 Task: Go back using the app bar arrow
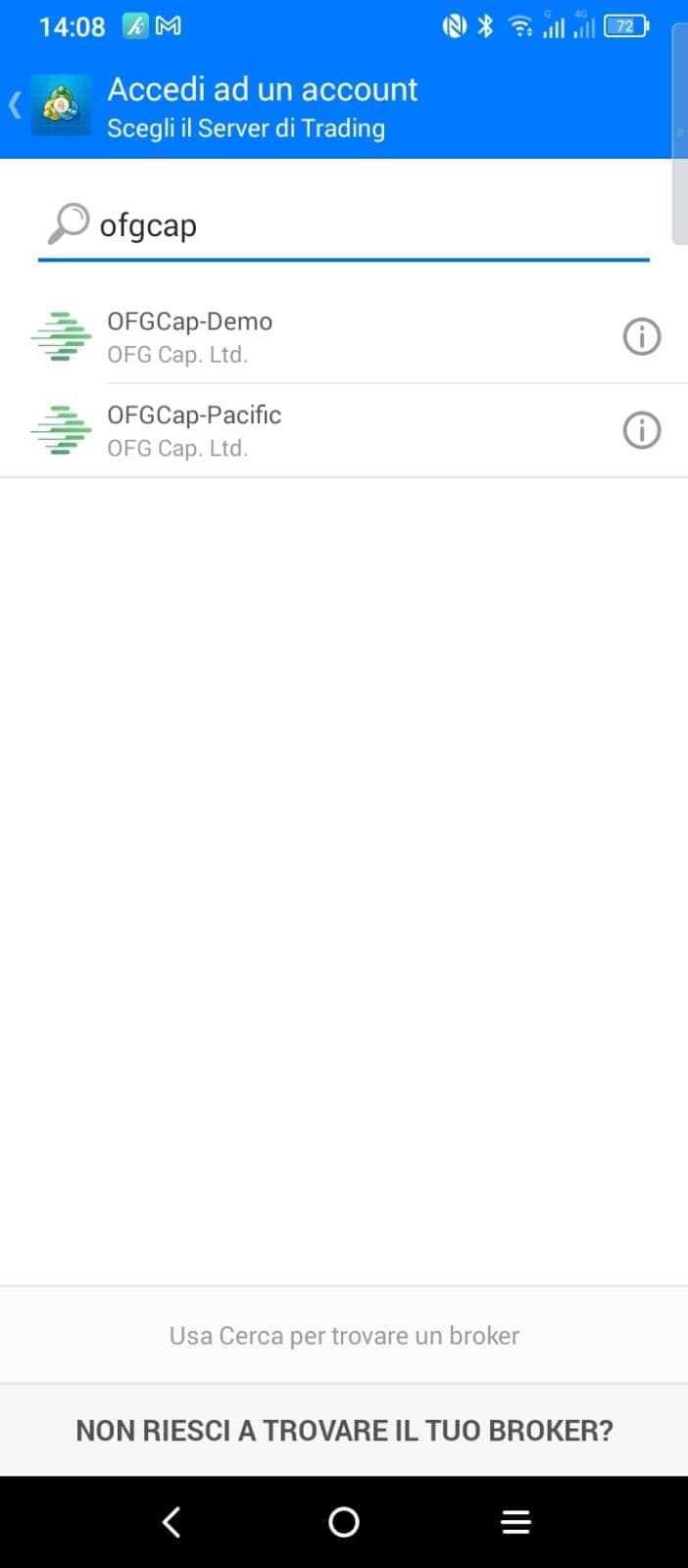click(x=17, y=105)
